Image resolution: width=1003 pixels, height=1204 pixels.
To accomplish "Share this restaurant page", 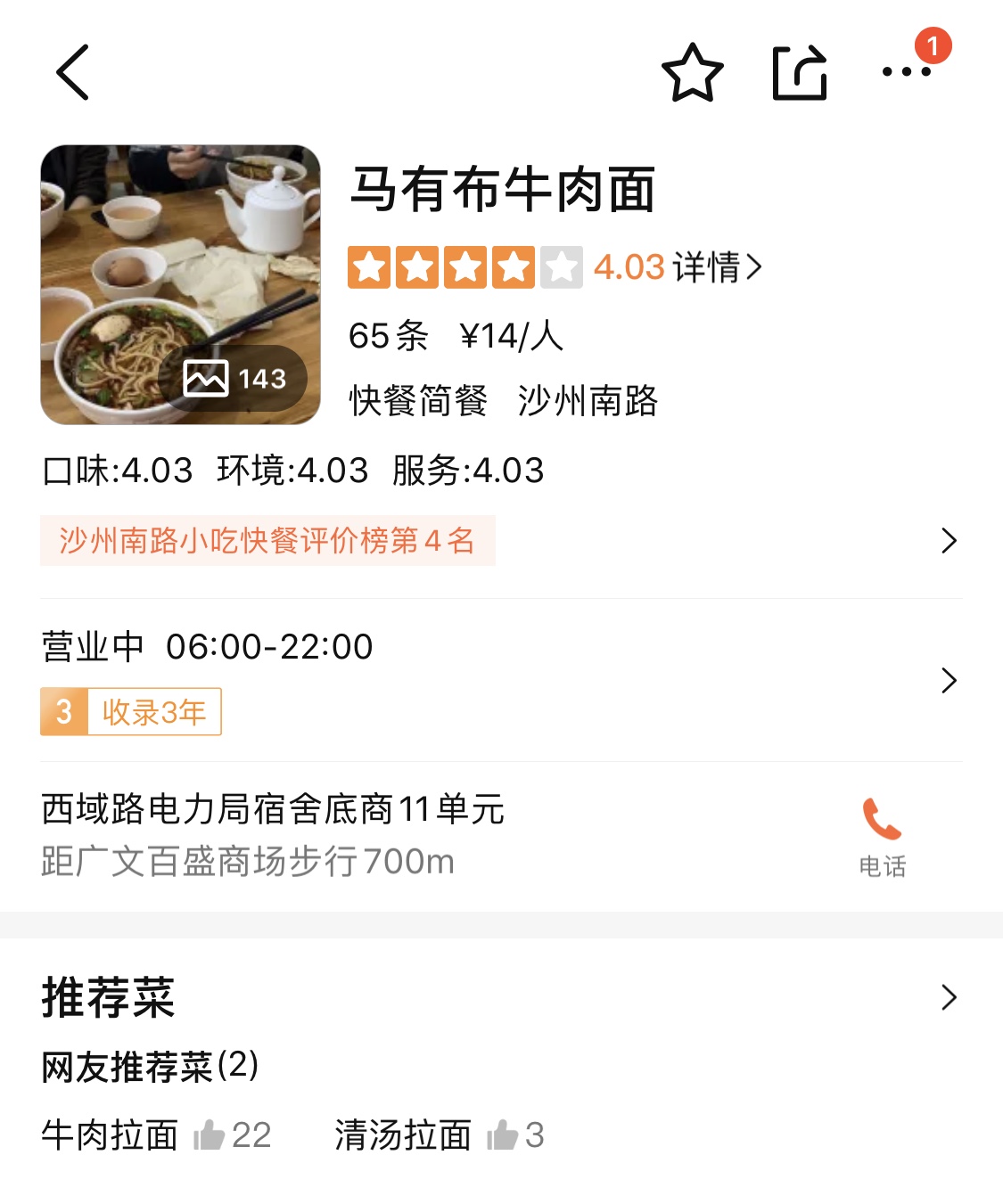I will (799, 72).
